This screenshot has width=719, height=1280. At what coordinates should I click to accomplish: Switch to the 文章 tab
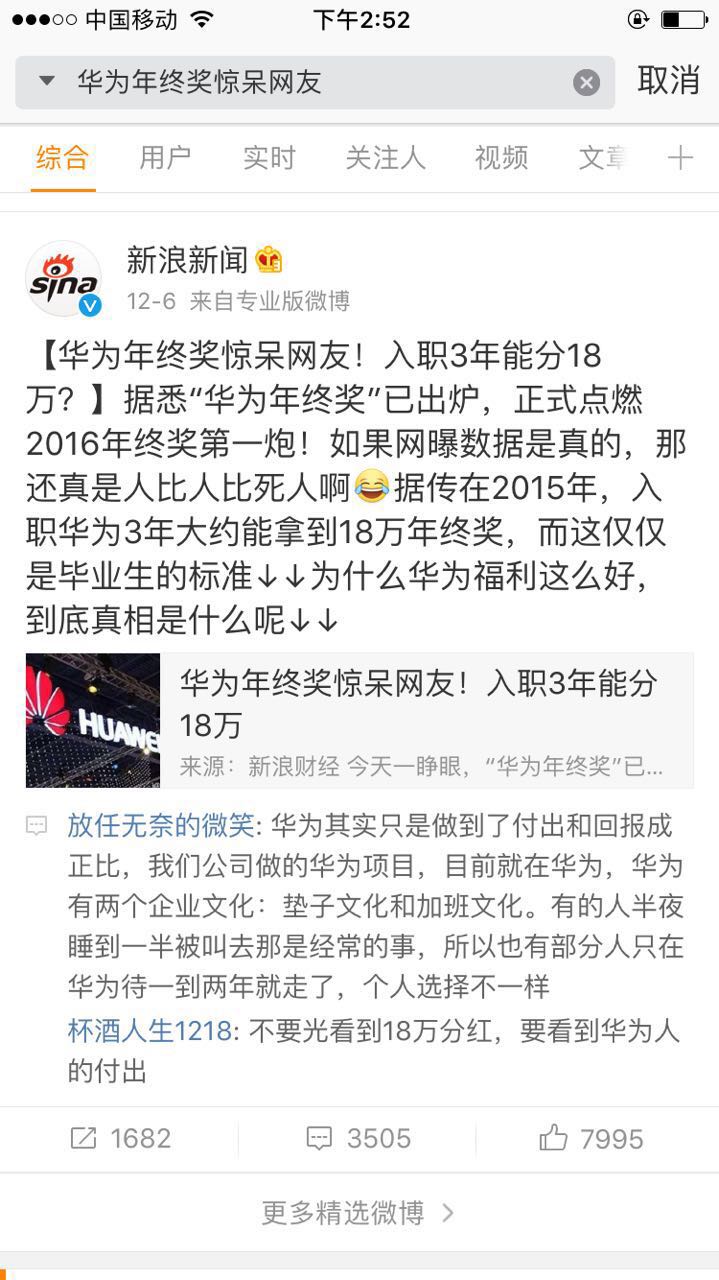603,158
